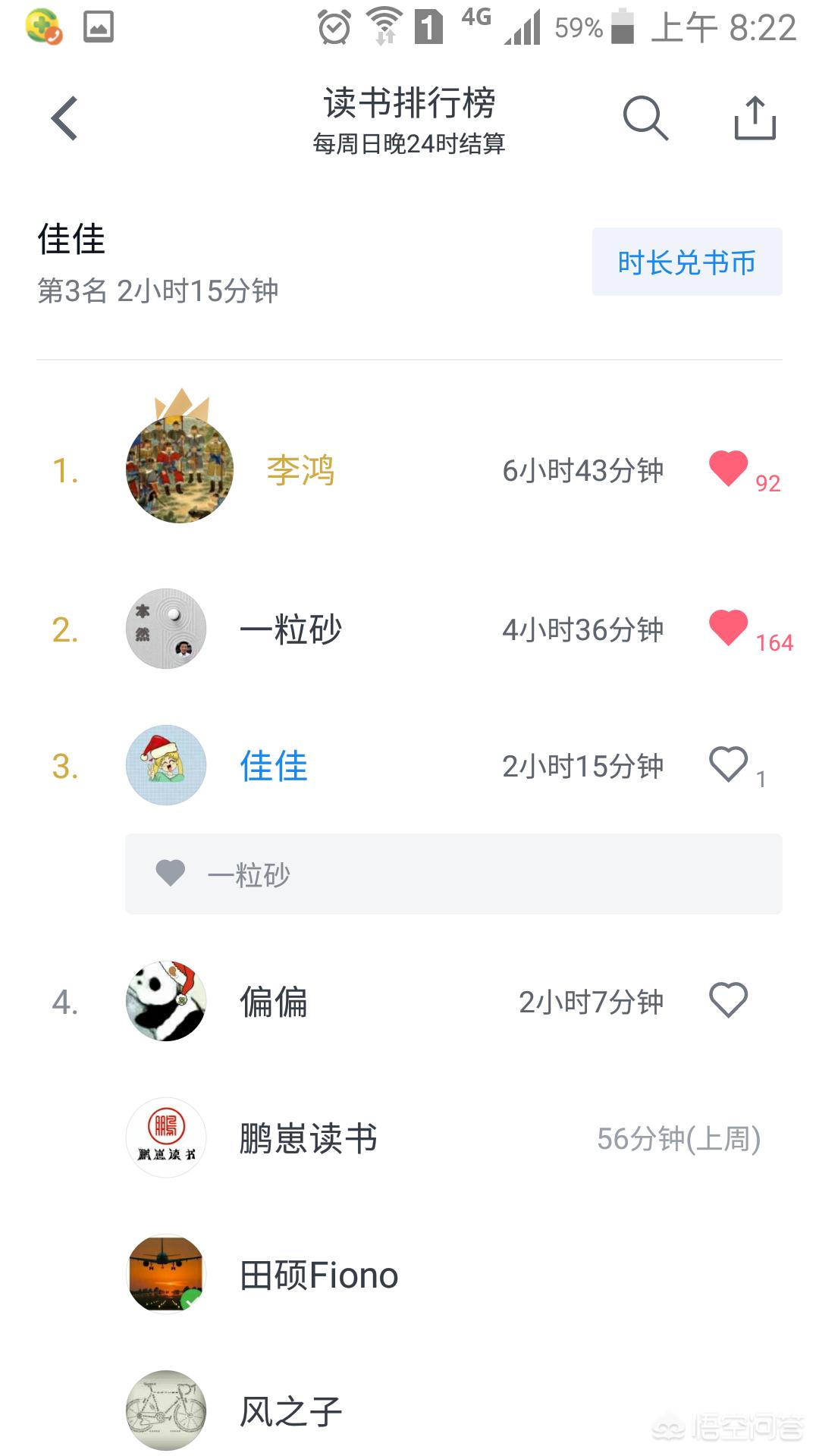Viewport: 819px width, 1456px height.
Task: Open 田硕Fiono's row
Action: pos(318,1275)
